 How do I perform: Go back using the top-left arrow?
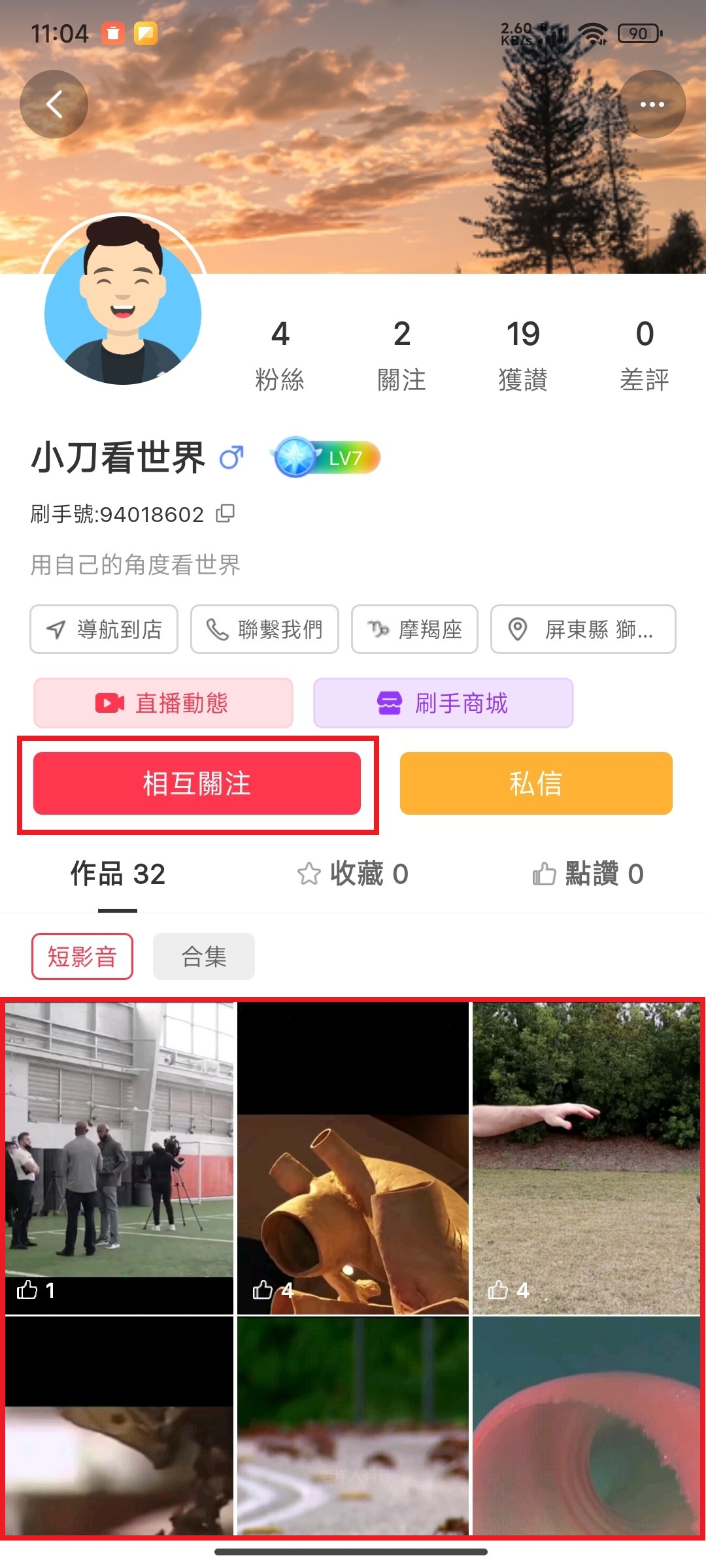point(54,105)
